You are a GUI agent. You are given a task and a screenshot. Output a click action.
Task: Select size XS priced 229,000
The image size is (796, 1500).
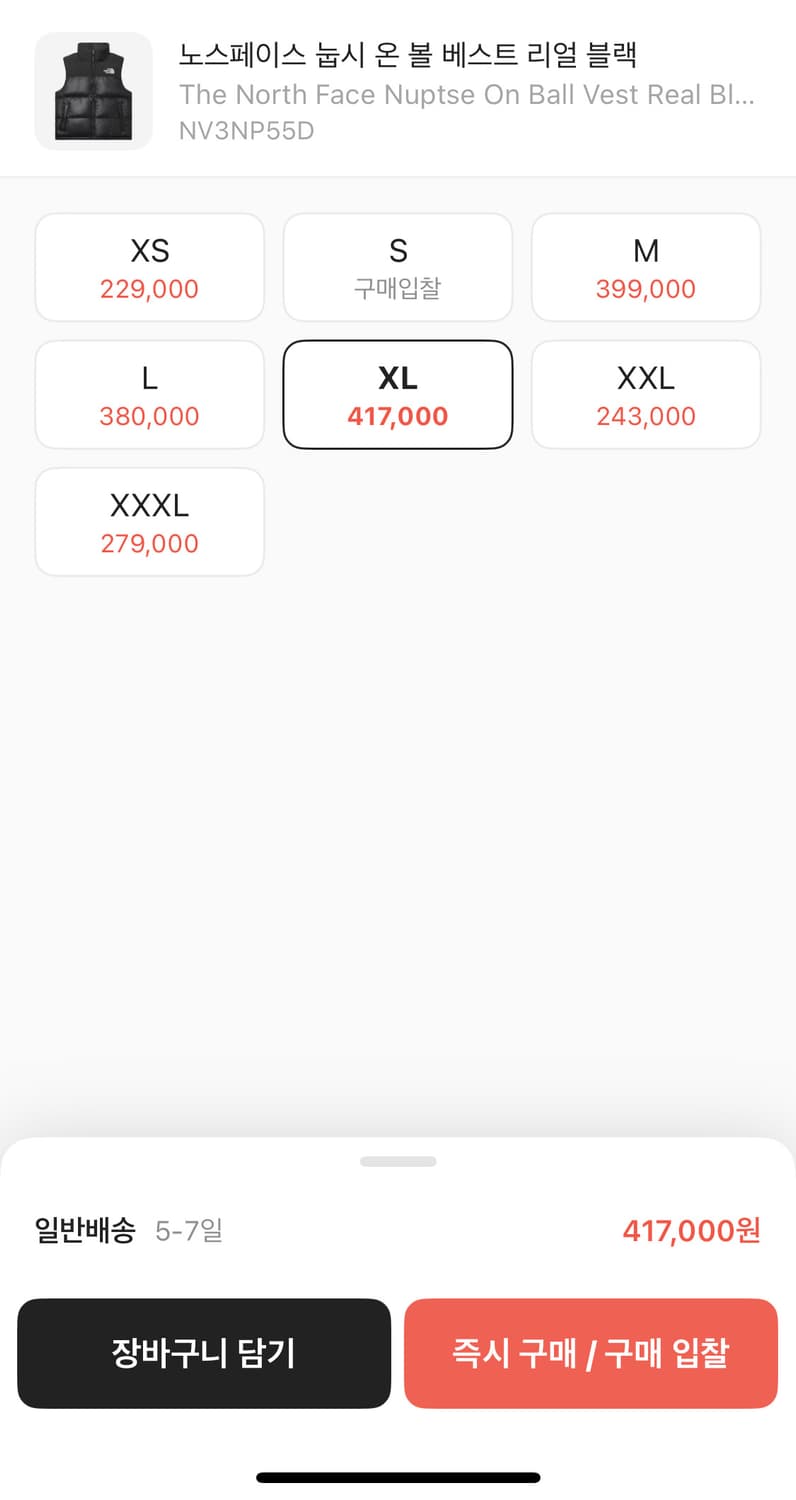click(149, 267)
